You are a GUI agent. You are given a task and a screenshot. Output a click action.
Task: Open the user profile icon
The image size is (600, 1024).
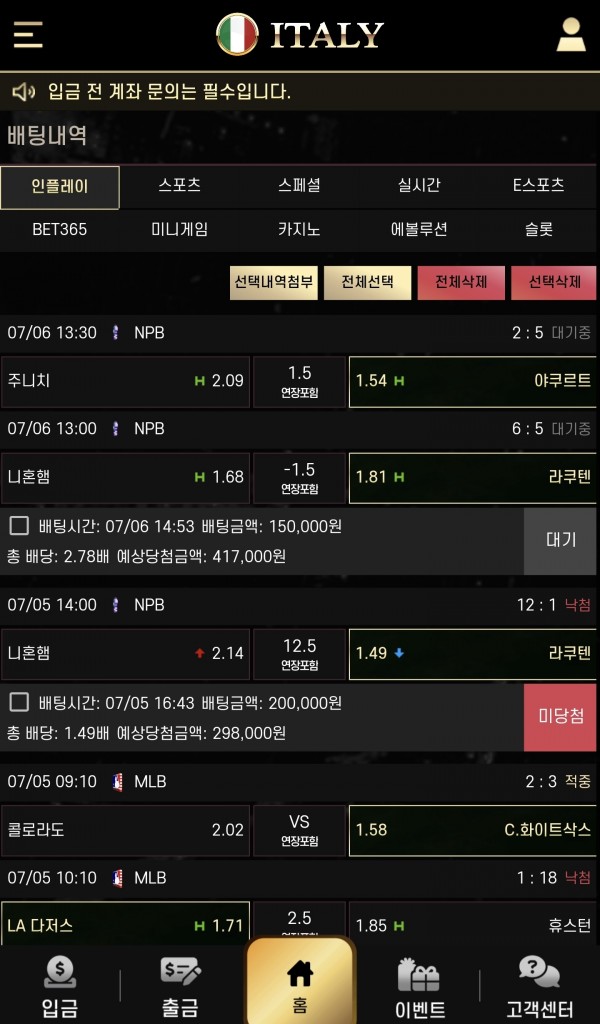[x=571, y=35]
